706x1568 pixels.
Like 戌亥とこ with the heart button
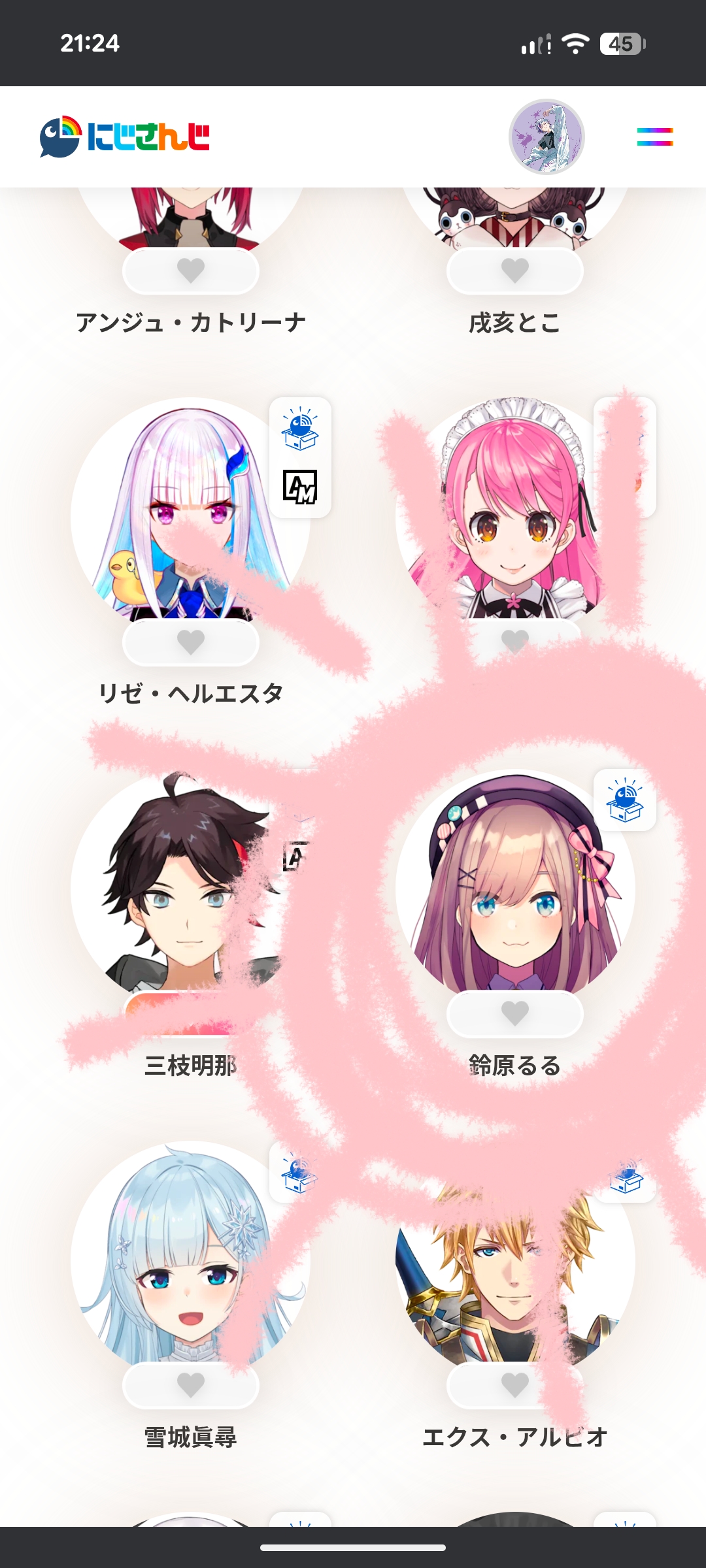[x=515, y=270]
